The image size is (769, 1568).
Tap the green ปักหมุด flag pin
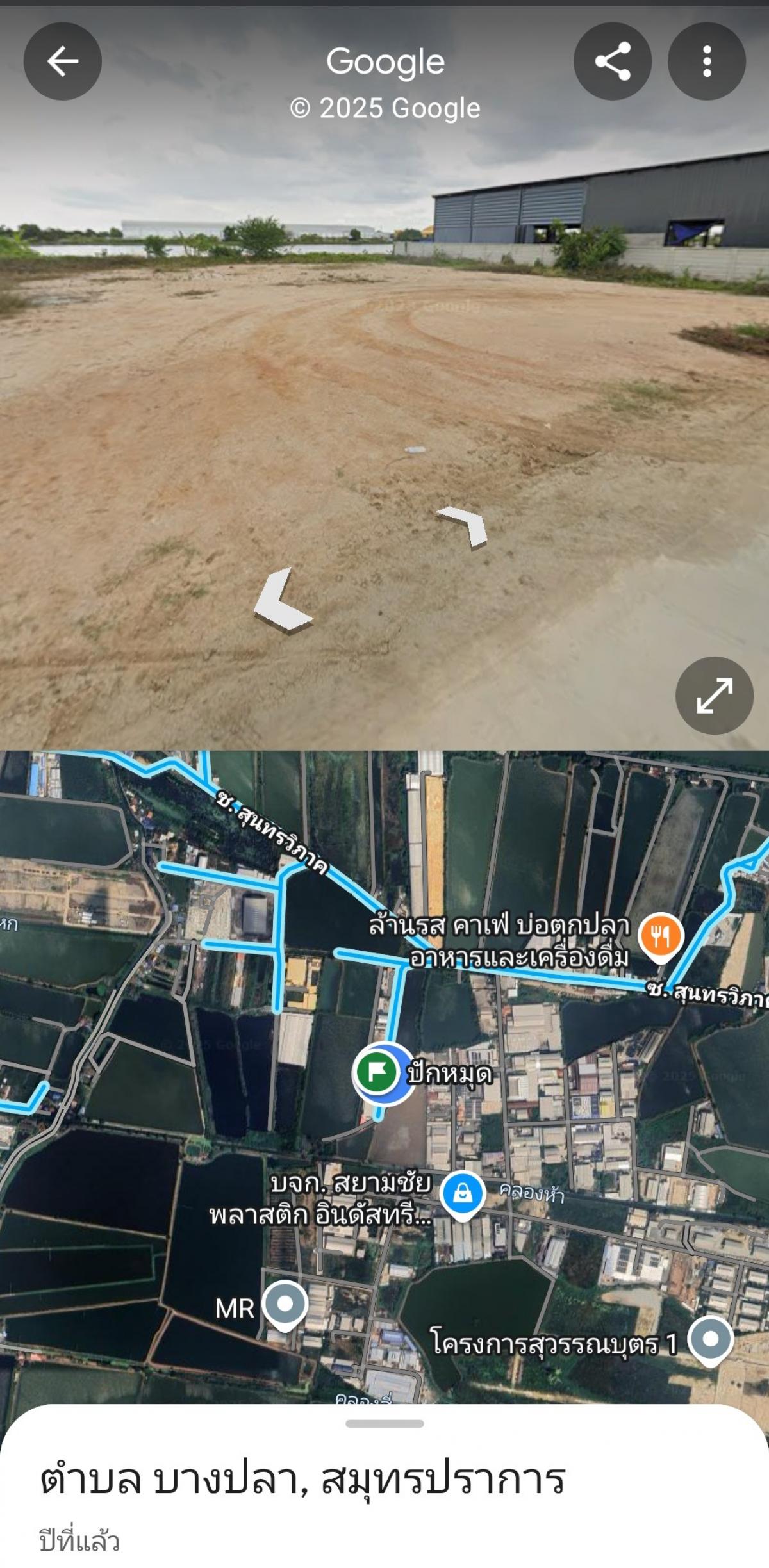[377, 1072]
